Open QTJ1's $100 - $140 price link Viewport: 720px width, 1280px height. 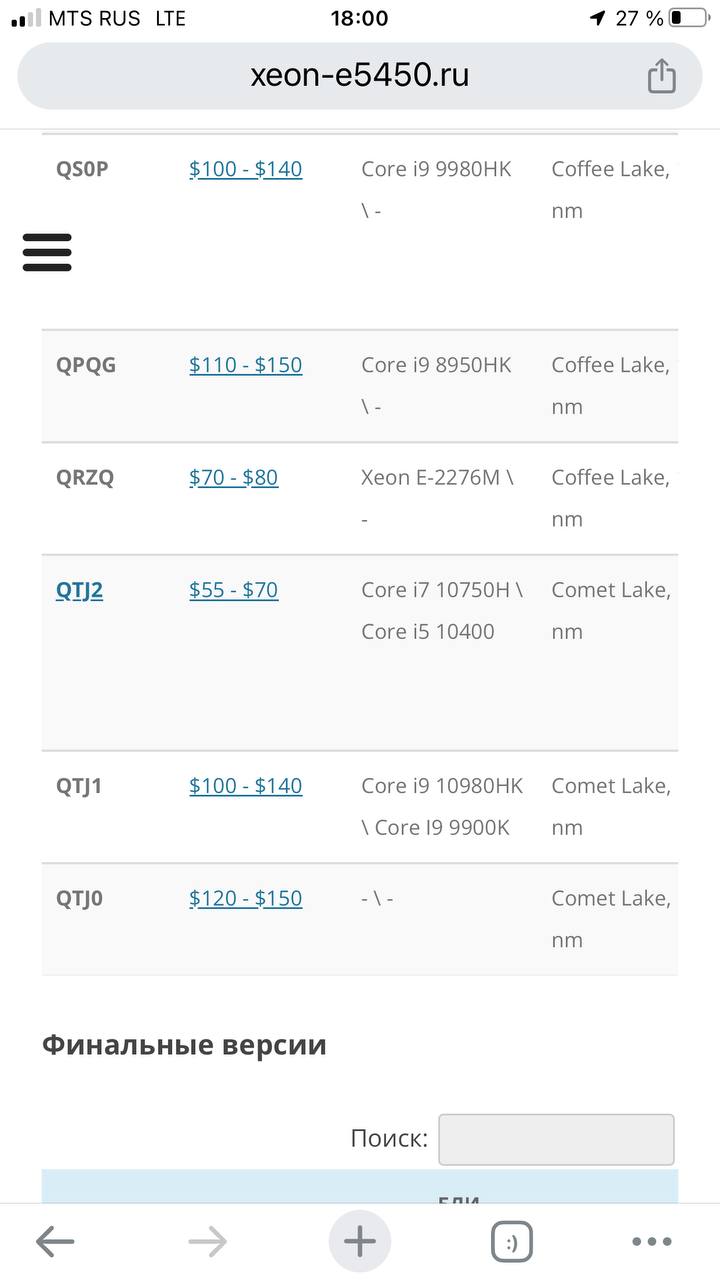pyautogui.click(x=246, y=787)
